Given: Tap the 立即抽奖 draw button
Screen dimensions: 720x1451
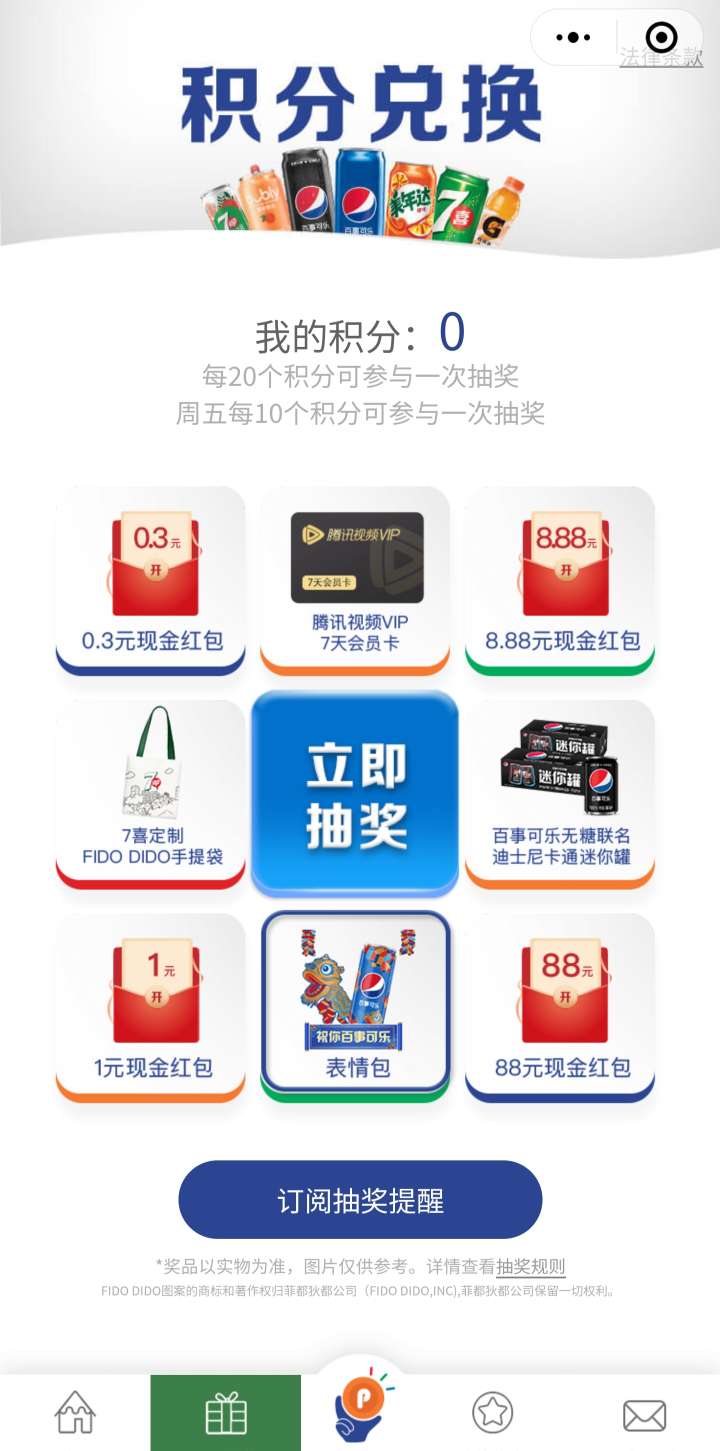Looking at the screenshot, I should 355,793.
